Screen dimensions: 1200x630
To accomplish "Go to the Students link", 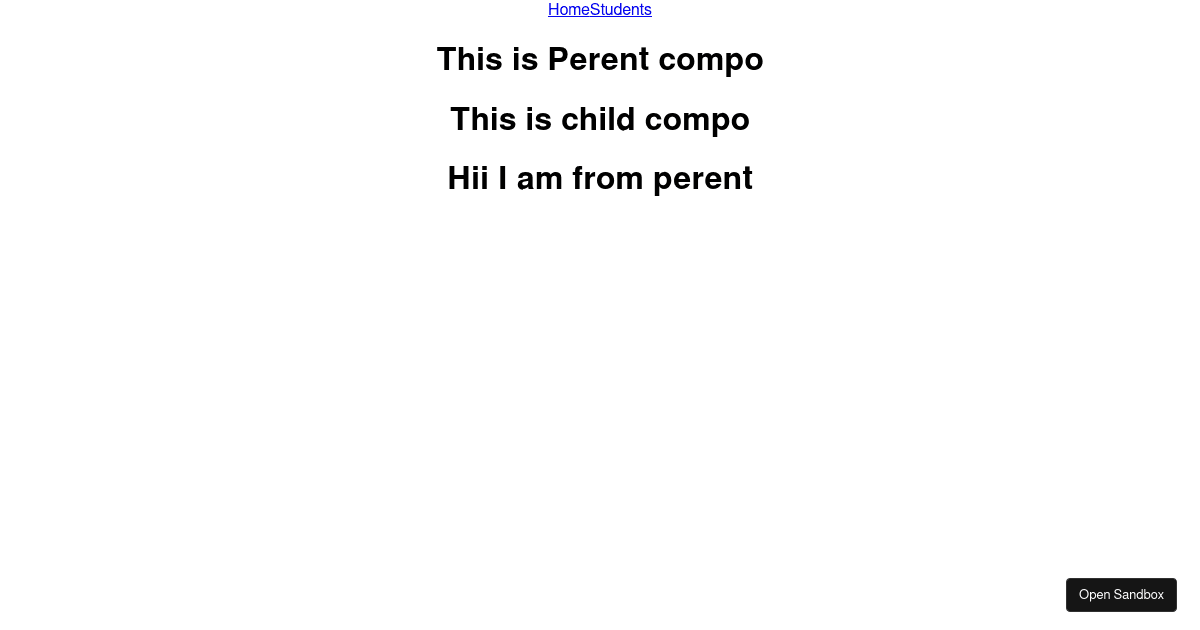I will coord(621,10).
